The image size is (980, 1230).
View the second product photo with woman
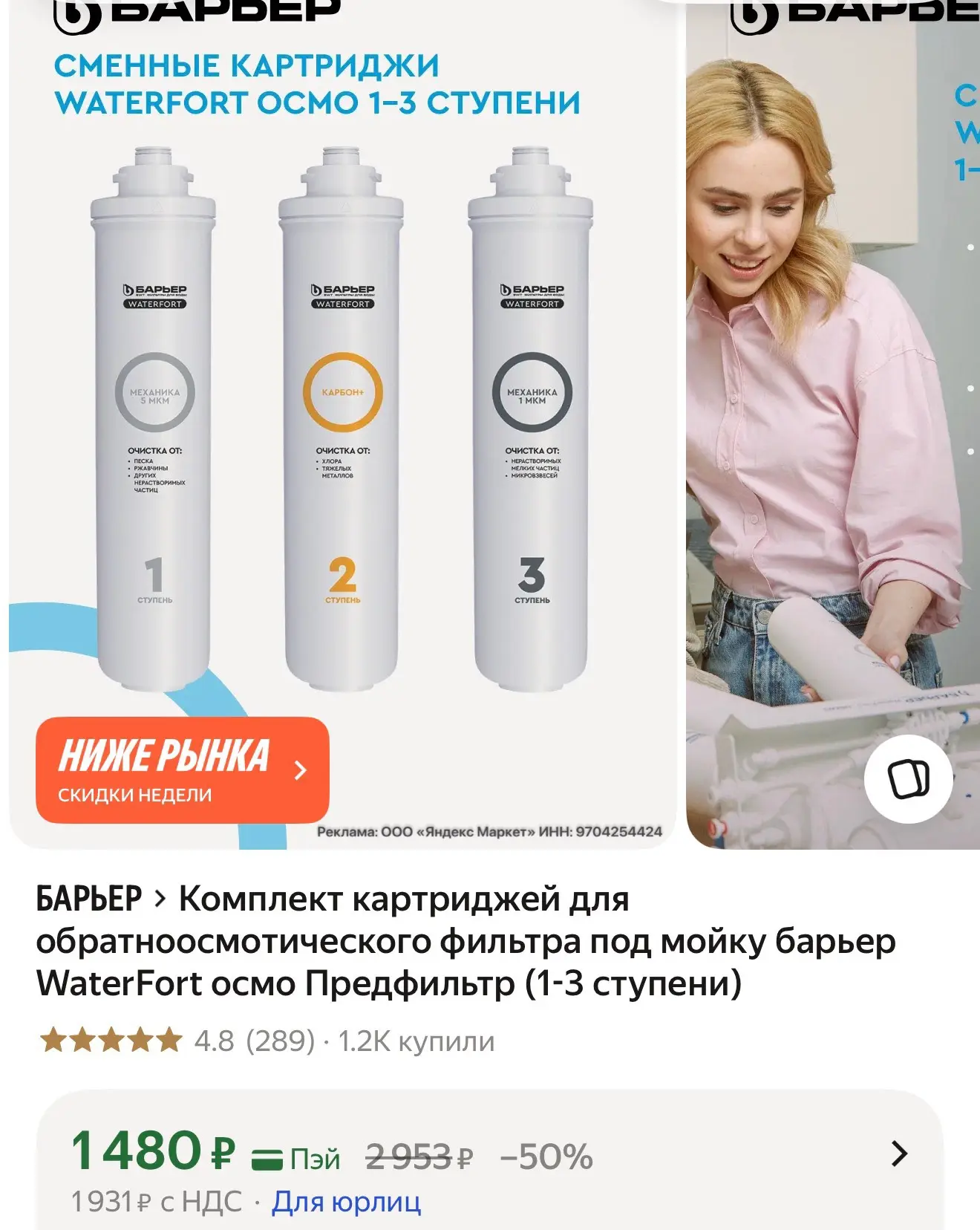coord(833,424)
